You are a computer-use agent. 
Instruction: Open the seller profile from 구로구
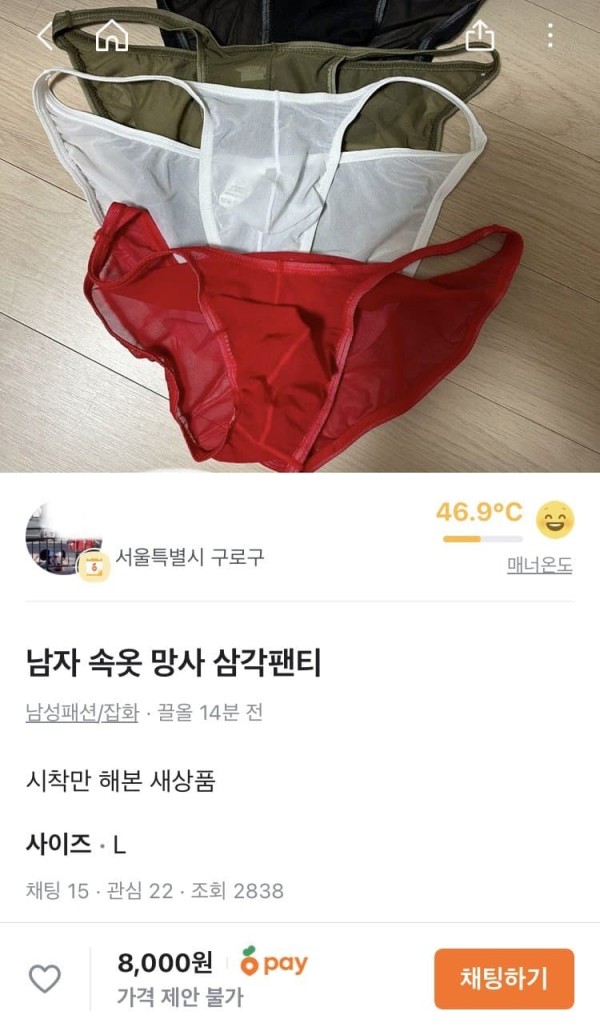(x=189, y=557)
